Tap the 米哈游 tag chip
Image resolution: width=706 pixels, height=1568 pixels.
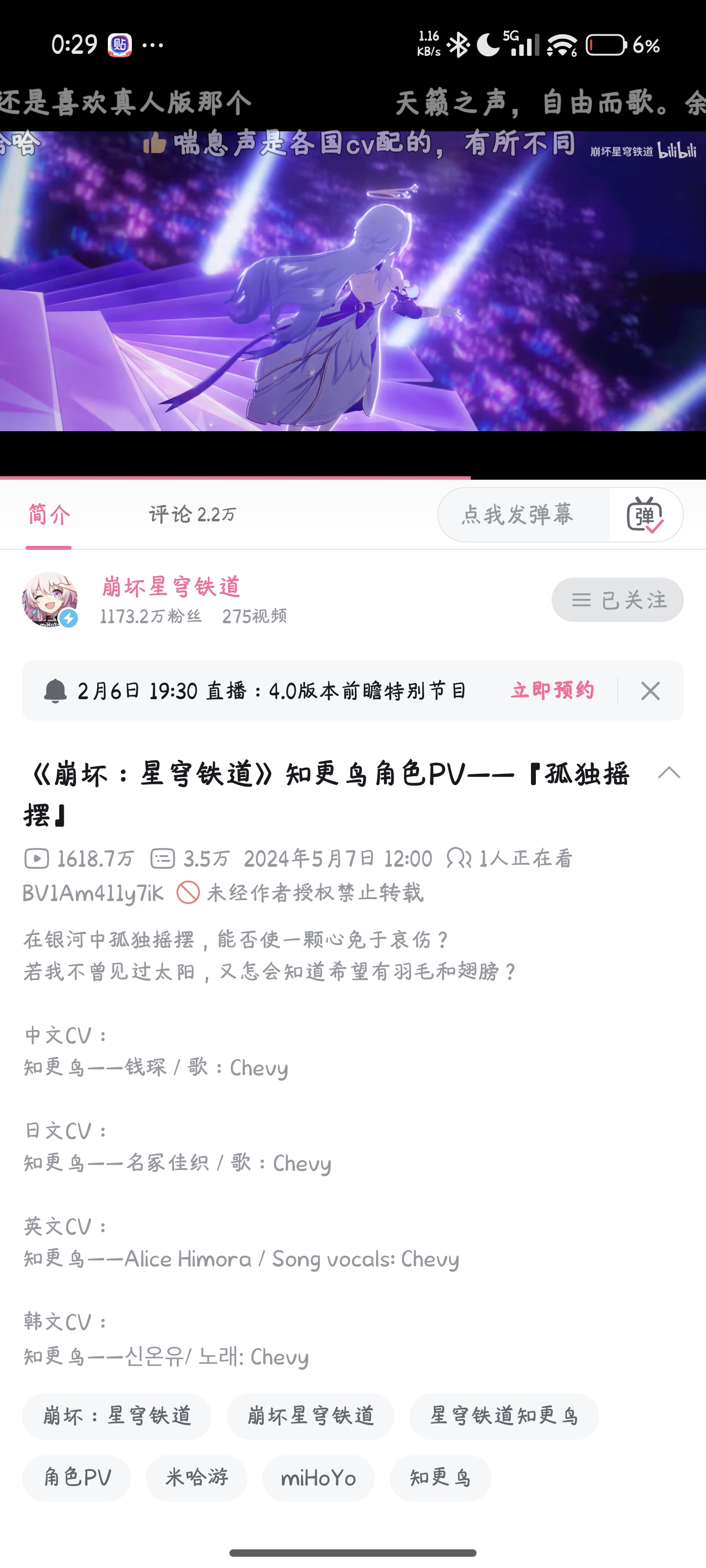(196, 1478)
